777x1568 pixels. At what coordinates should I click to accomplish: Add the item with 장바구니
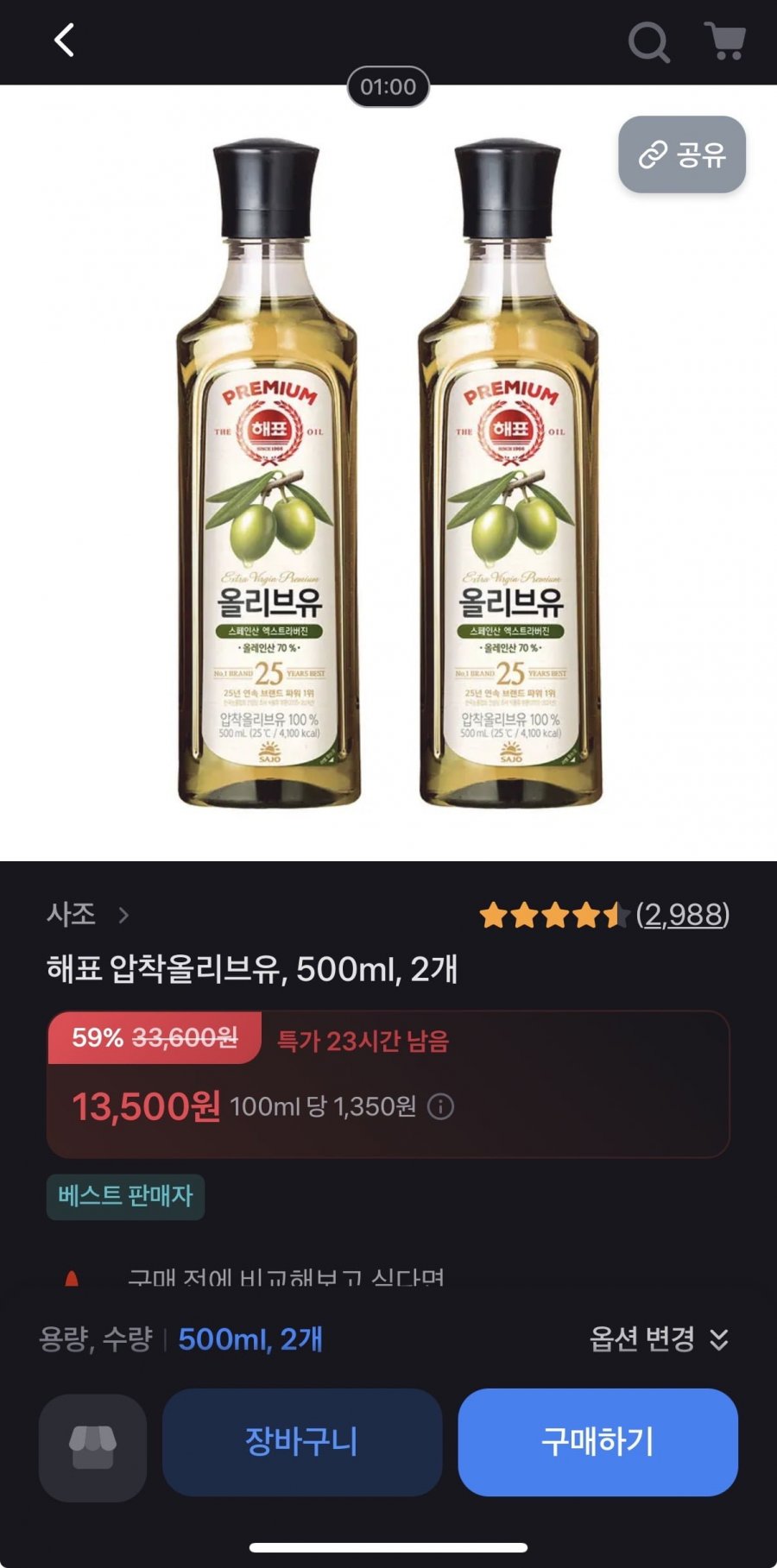tap(301, 1442)
